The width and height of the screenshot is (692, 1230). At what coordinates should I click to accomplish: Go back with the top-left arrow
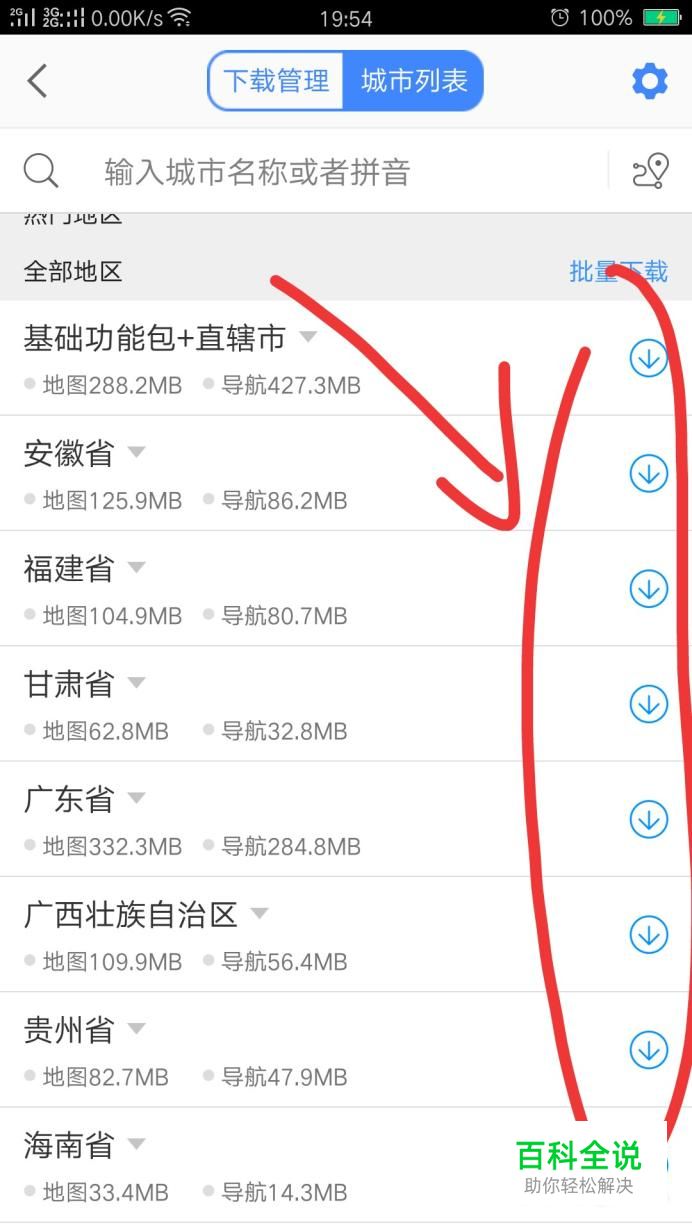click(37, 81)
